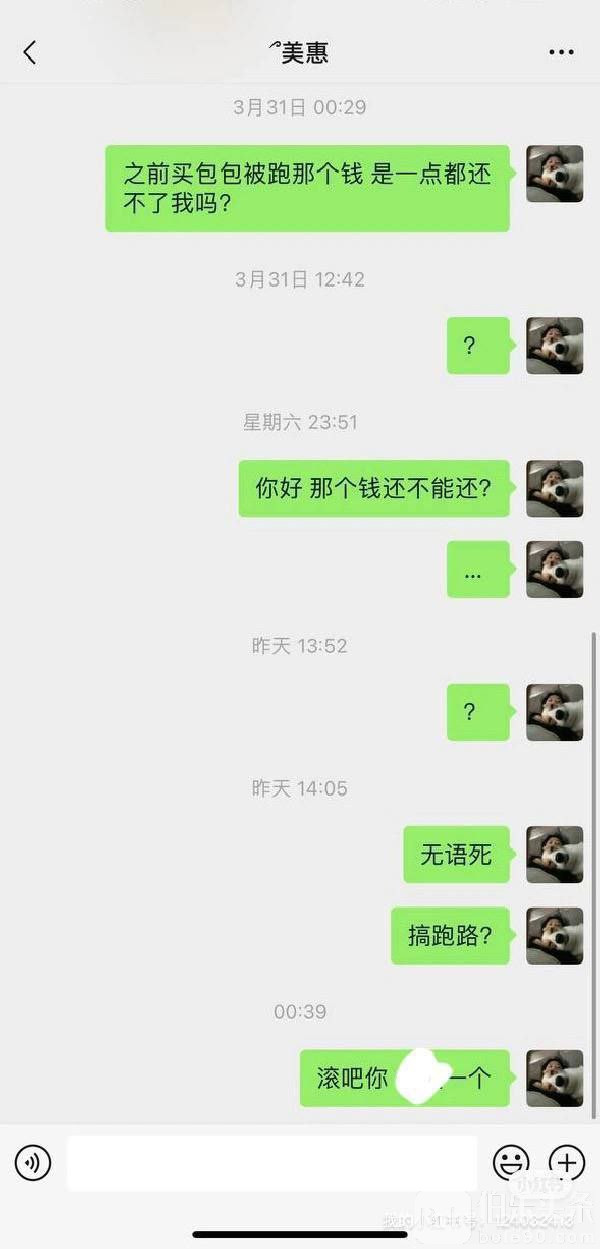Switch to voice message input
The width and height of the screenshot is (600, 1249).
tap(33, 1163)
